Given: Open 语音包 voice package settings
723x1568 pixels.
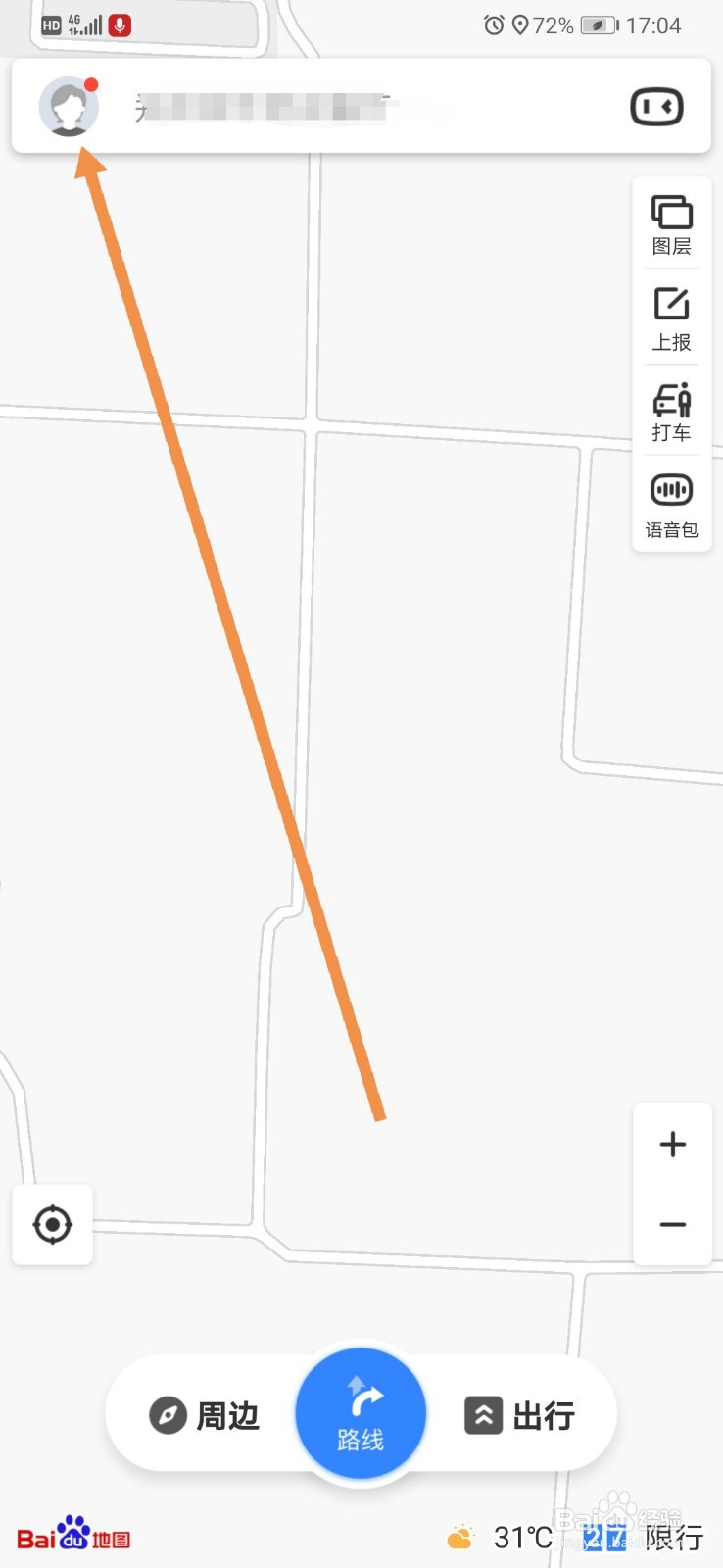Looking at the screenshot, I should pos(671,503).
